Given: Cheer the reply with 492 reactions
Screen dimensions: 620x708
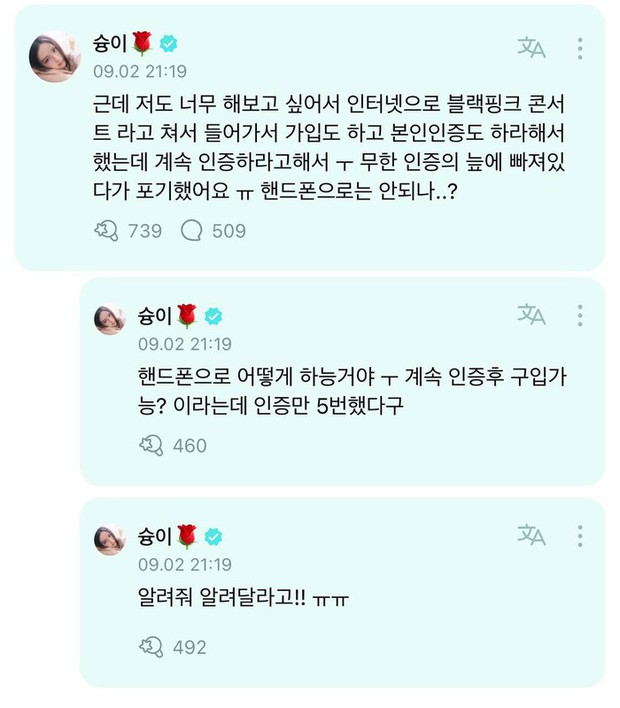Looking at the screenshot, I should tap(151, 647).
